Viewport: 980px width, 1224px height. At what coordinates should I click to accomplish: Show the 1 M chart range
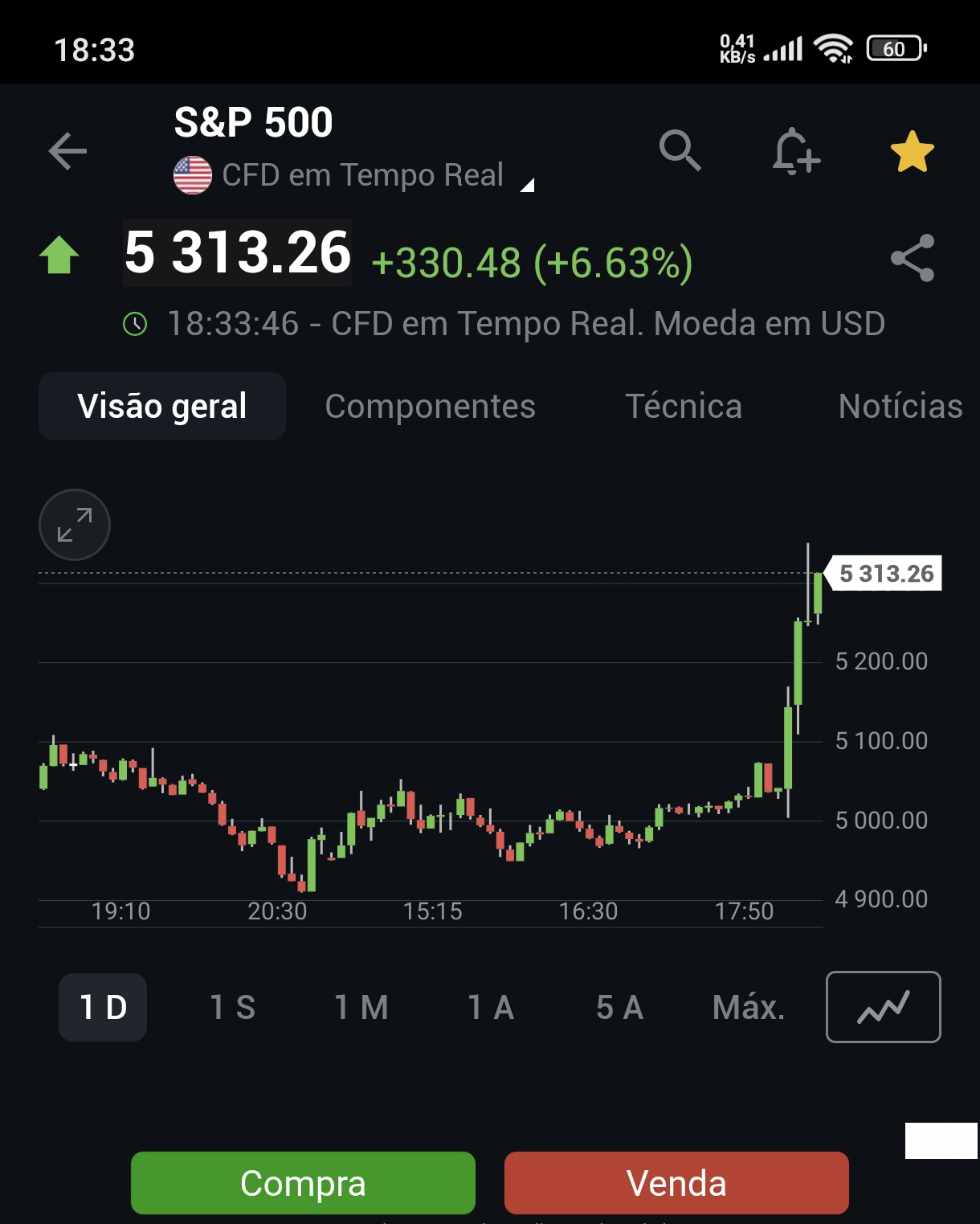[x=361, y=1007]
